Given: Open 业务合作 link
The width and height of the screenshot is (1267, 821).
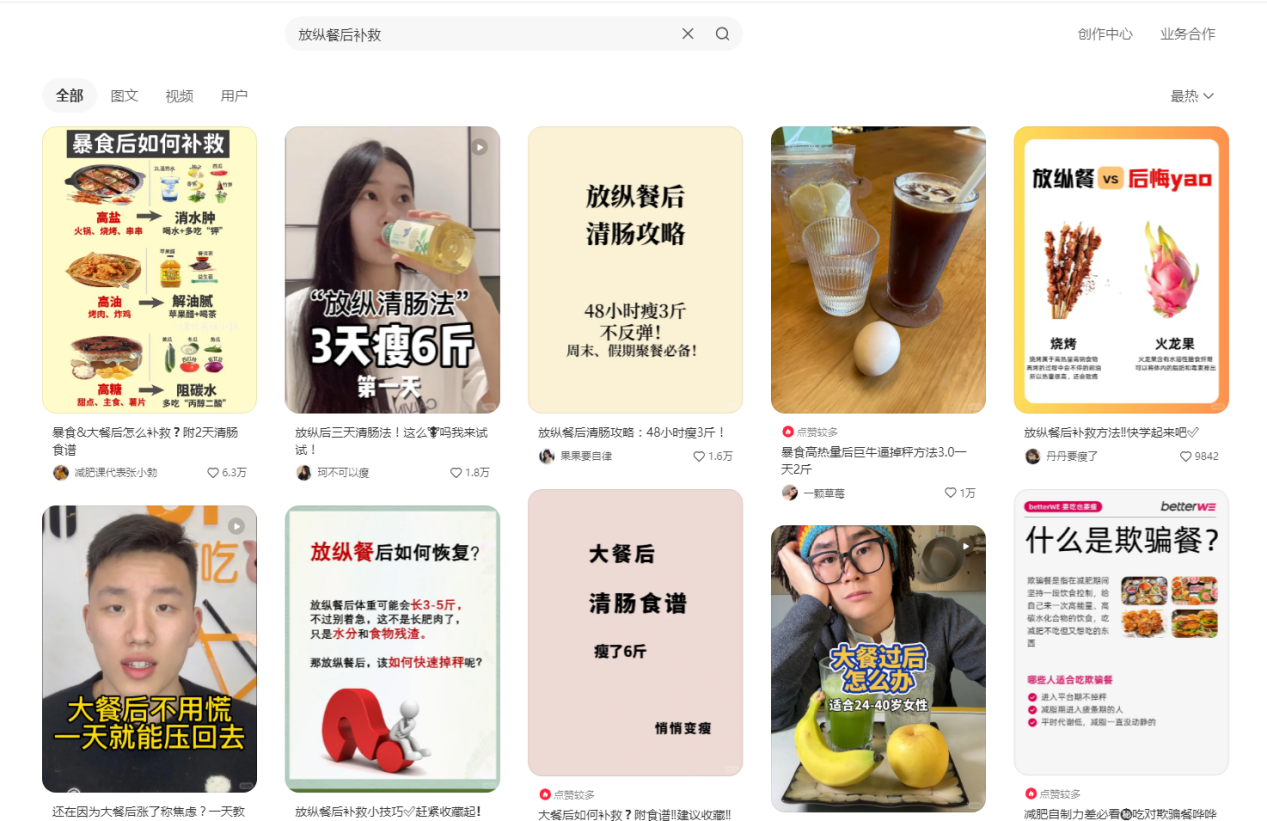Looking at the screenshot, I should pyautogui.click(x=1187, y=34).
